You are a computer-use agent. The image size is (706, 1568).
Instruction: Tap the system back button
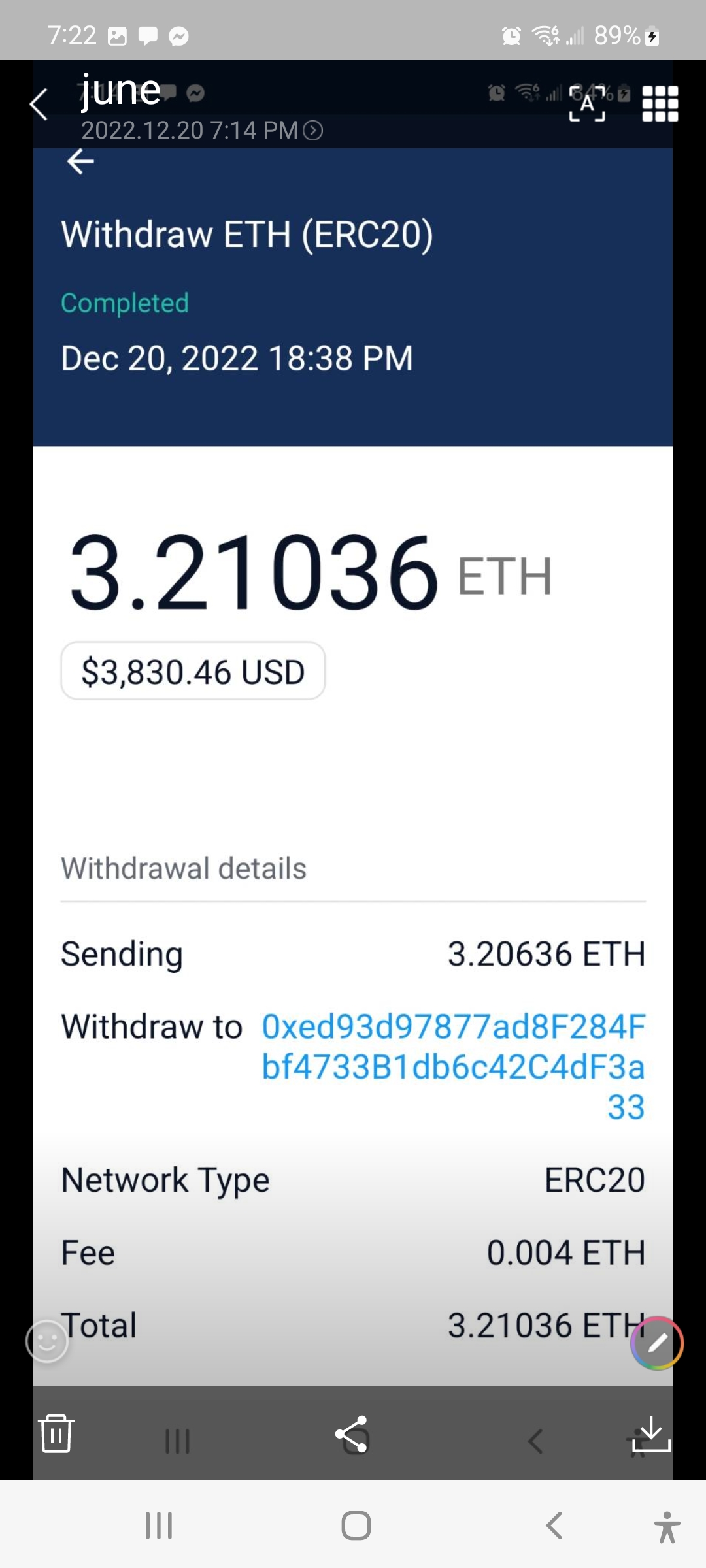click(554, 1526)
